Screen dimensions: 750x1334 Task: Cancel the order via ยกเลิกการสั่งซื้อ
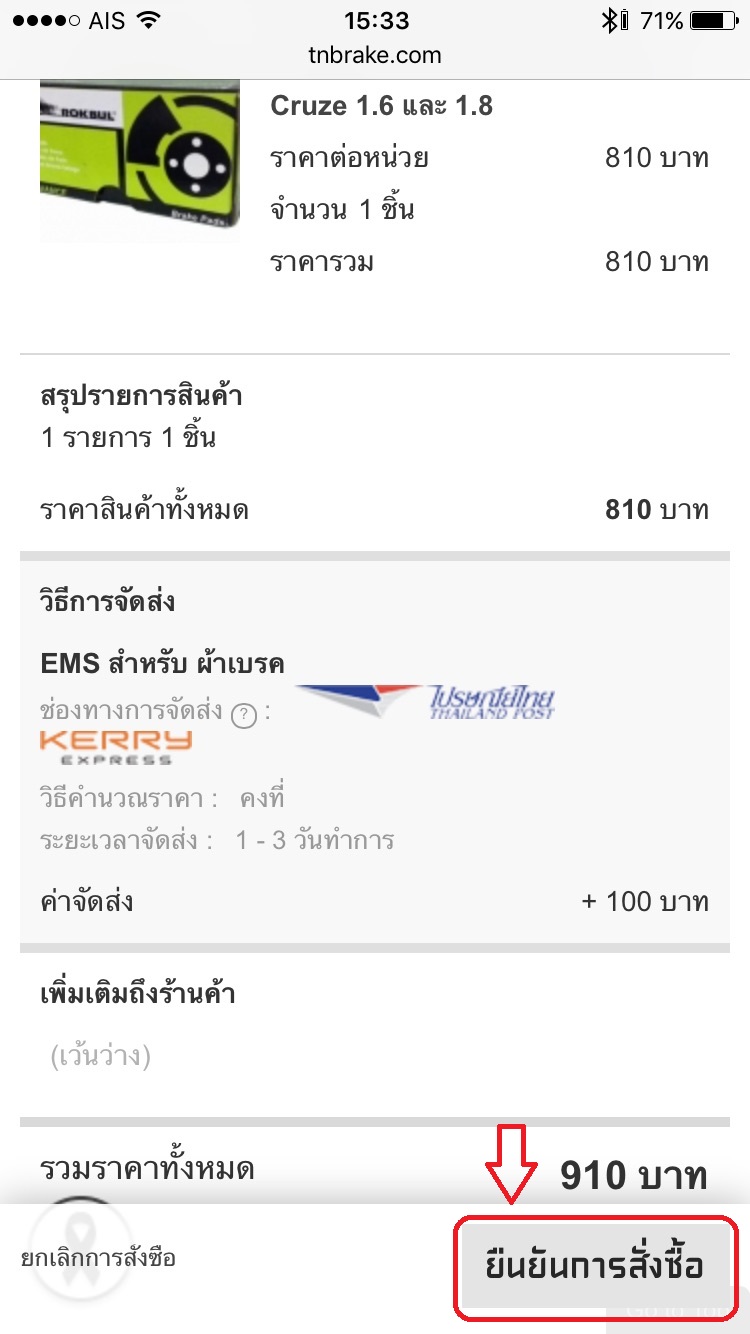[98, 1258]
